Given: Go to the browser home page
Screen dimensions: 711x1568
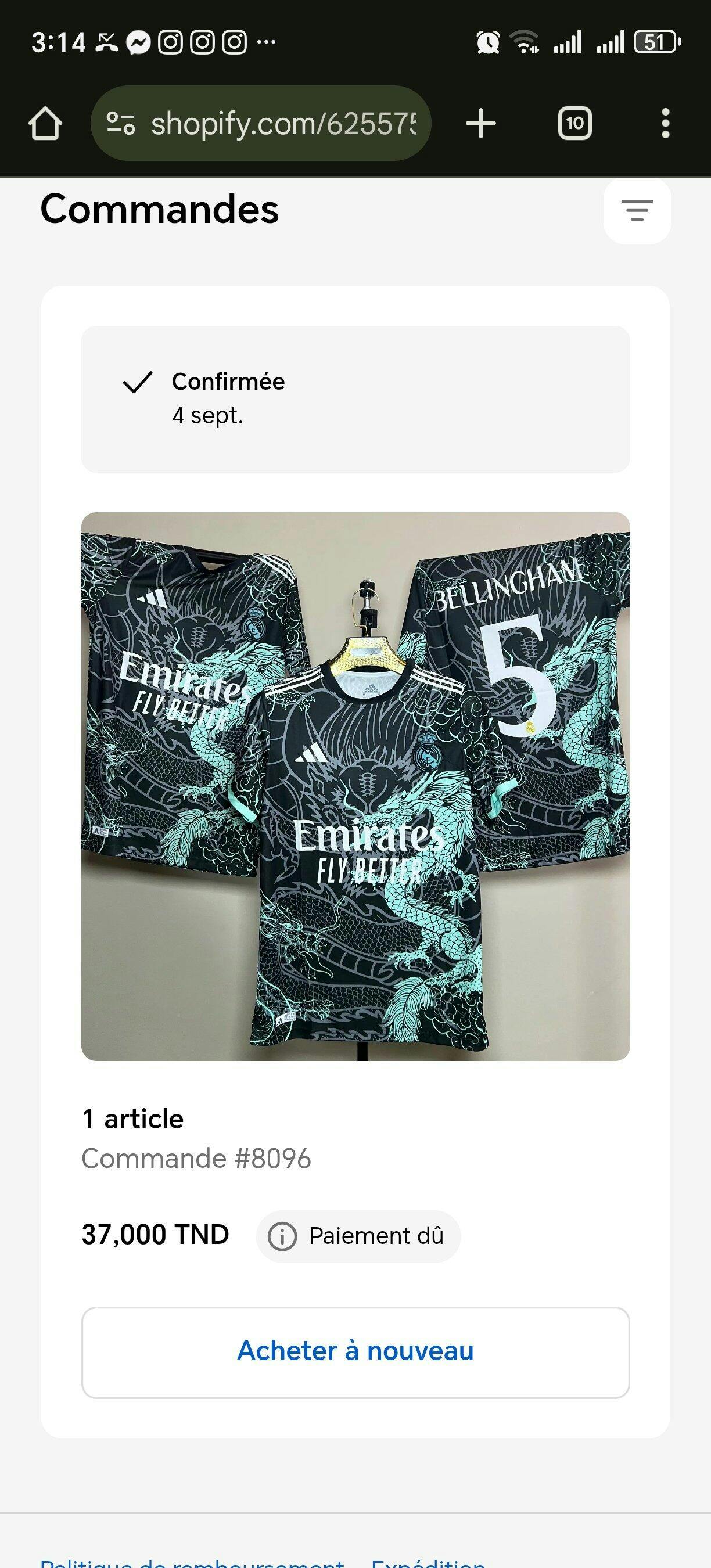Looking at the screenshot, I should coord(46,124).
